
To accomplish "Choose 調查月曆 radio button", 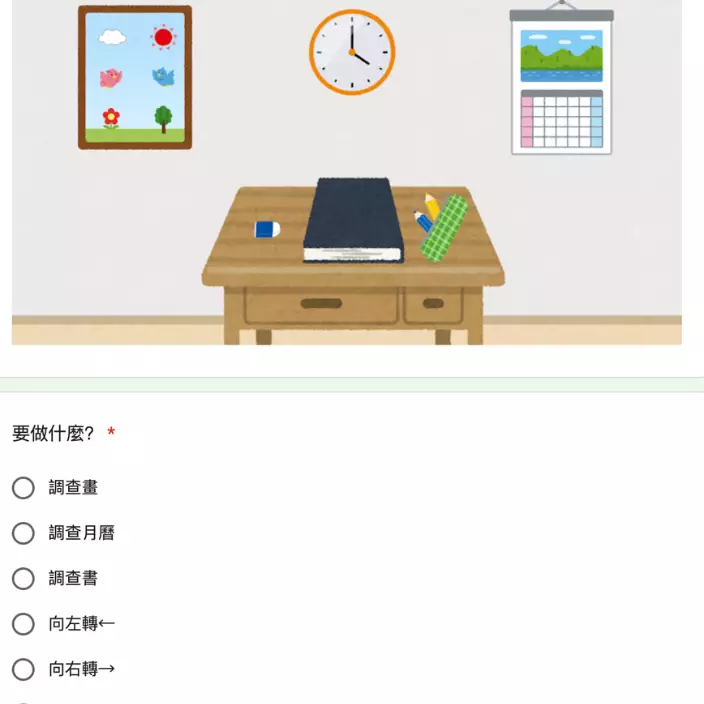I will [23, 533].
